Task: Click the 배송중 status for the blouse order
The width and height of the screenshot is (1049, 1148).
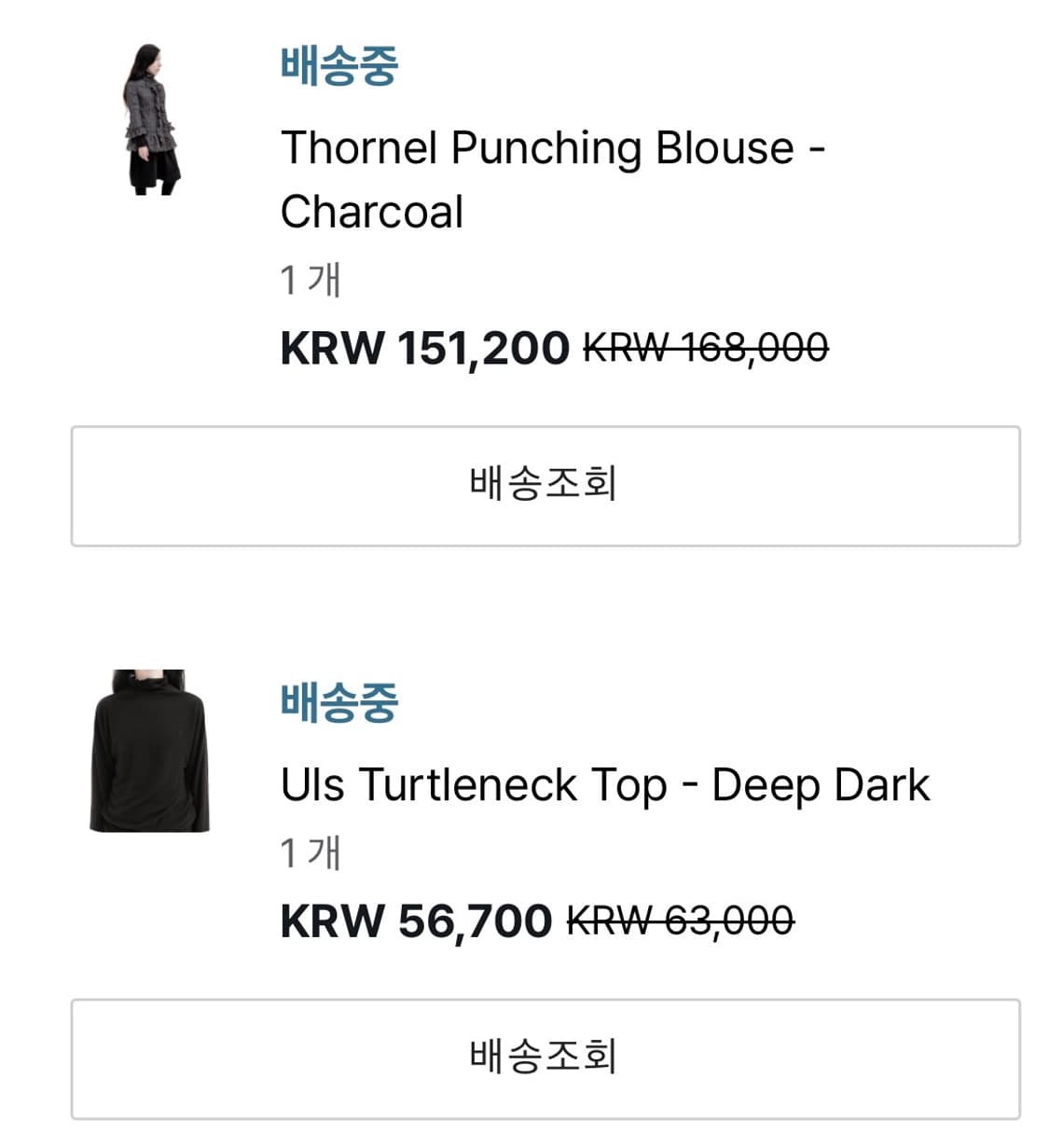Action: [x=340, y=70]
